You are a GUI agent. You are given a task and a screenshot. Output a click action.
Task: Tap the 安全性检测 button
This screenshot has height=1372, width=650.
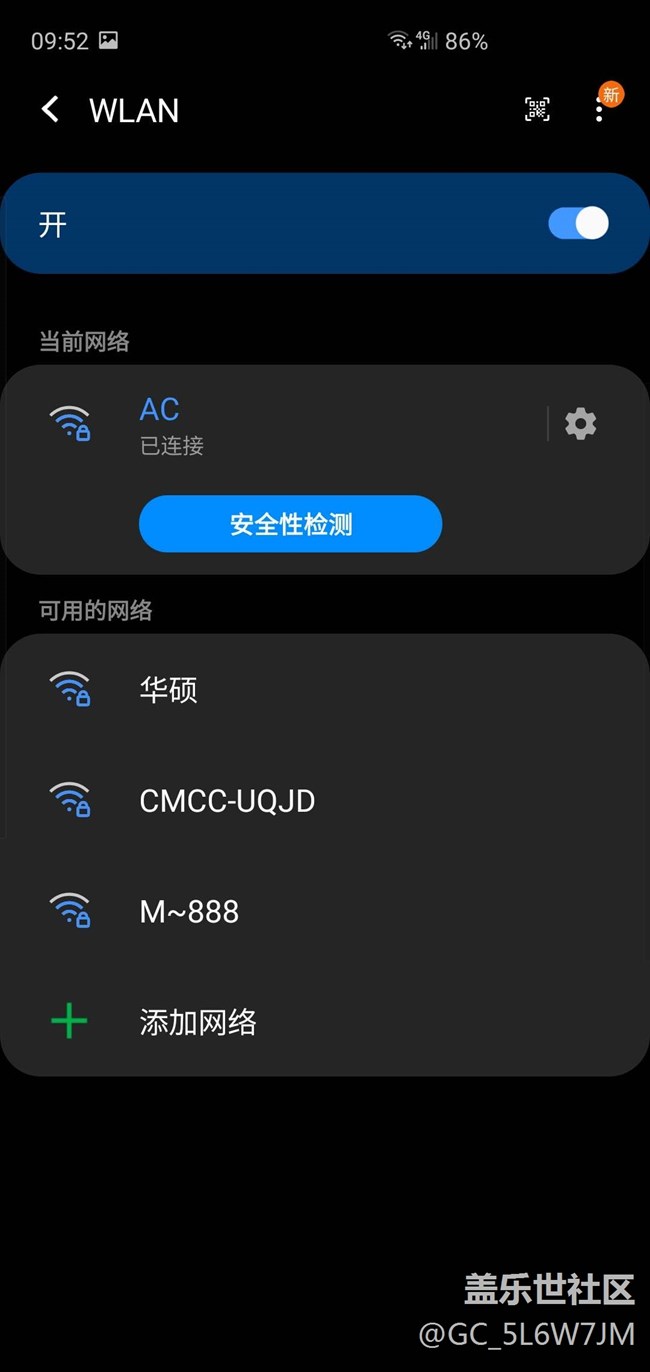(290, 524)
